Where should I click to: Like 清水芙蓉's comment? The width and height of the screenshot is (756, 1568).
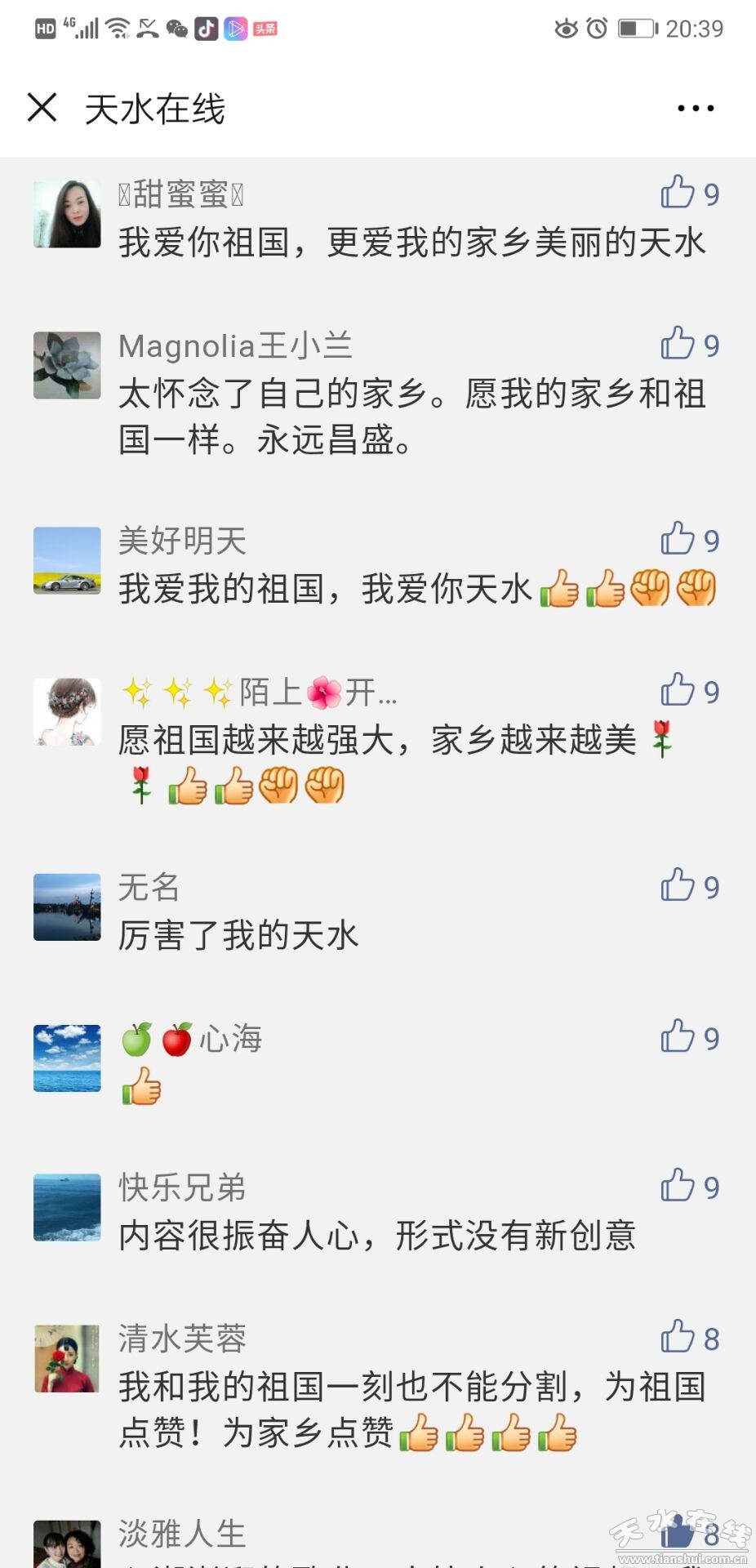(678, 1337)
